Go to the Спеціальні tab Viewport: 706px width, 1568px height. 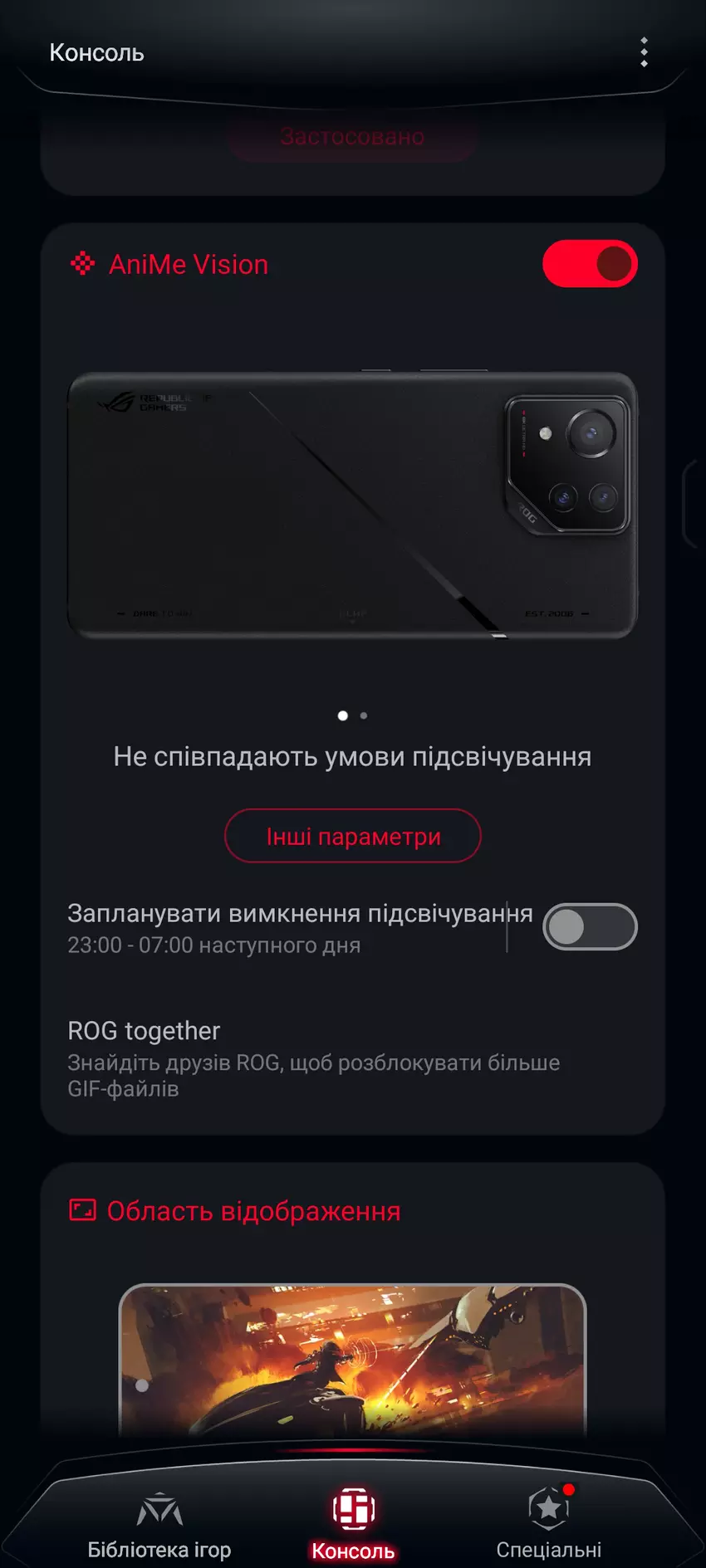click(548, 1526)
